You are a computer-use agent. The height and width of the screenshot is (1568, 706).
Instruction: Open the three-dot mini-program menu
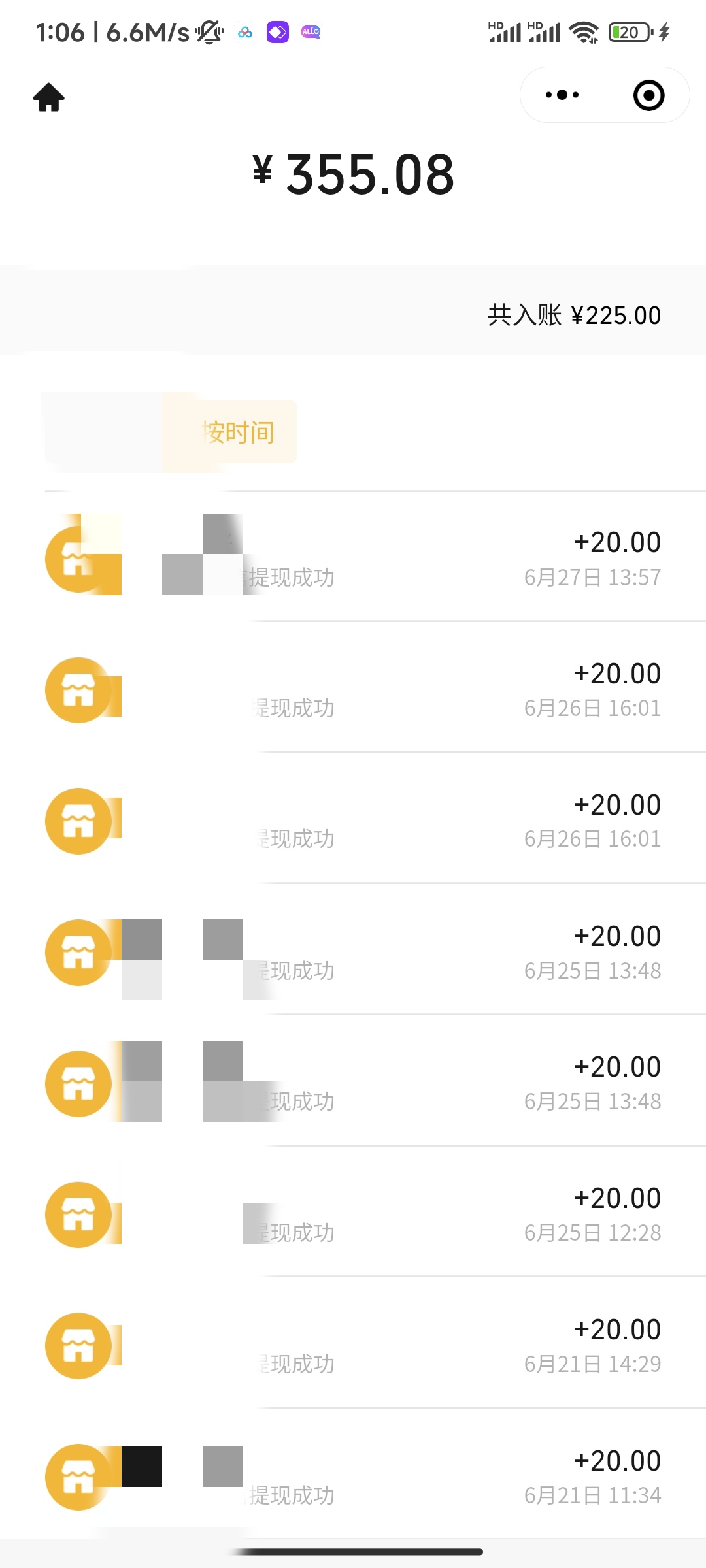point(561,95)
